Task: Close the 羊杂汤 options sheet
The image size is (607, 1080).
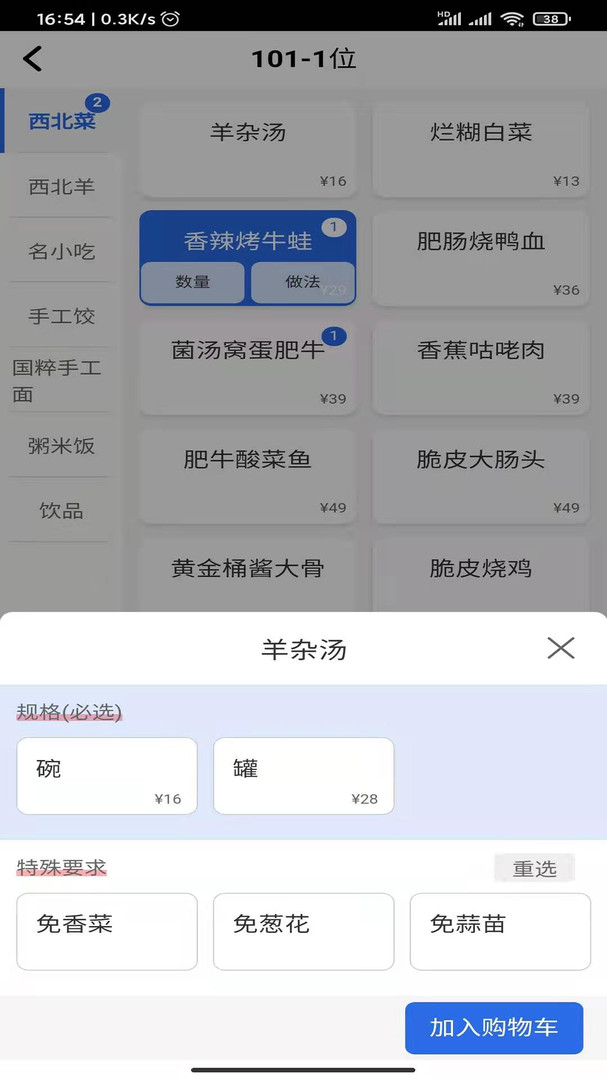Action: point(561,648)
